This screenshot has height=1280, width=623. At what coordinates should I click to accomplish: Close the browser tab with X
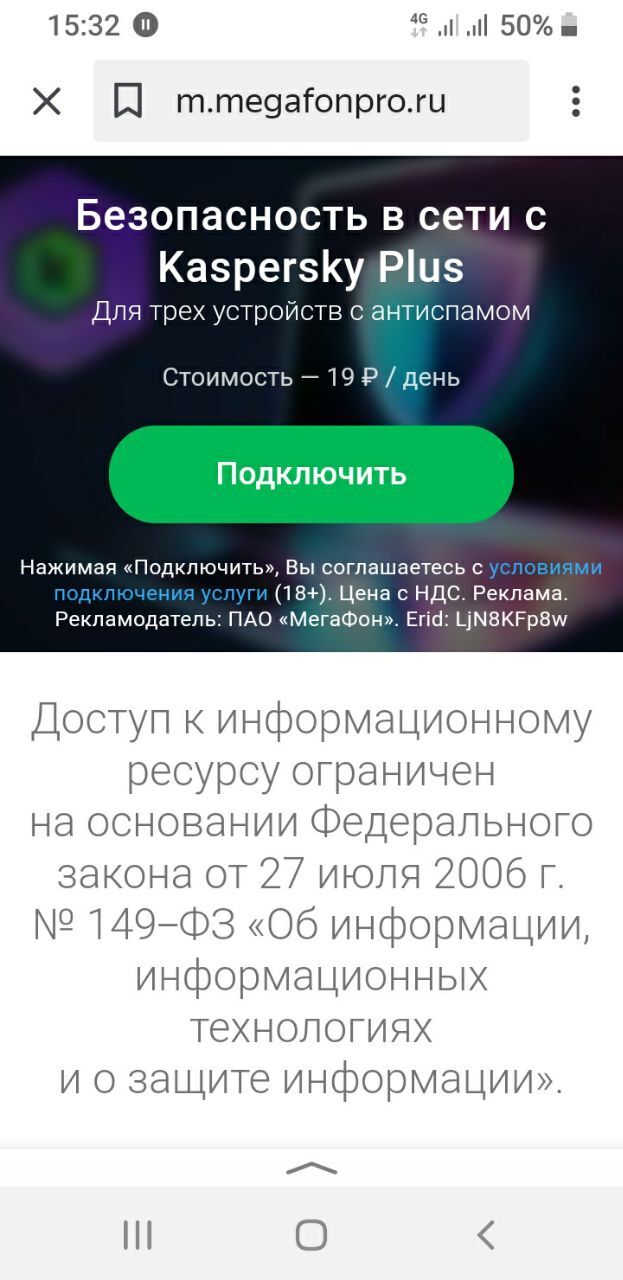tap(47, 101)
